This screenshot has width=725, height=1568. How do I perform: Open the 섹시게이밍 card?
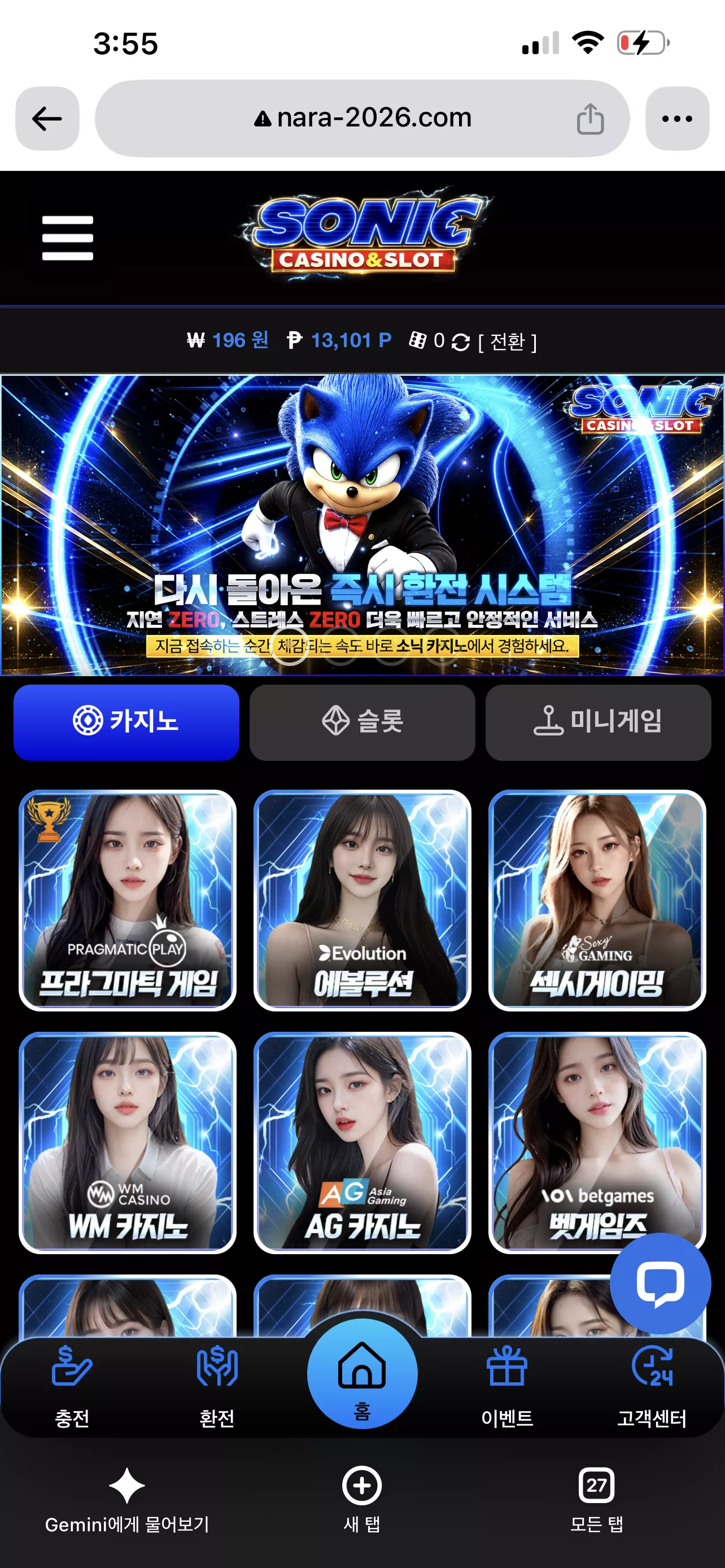597,900
